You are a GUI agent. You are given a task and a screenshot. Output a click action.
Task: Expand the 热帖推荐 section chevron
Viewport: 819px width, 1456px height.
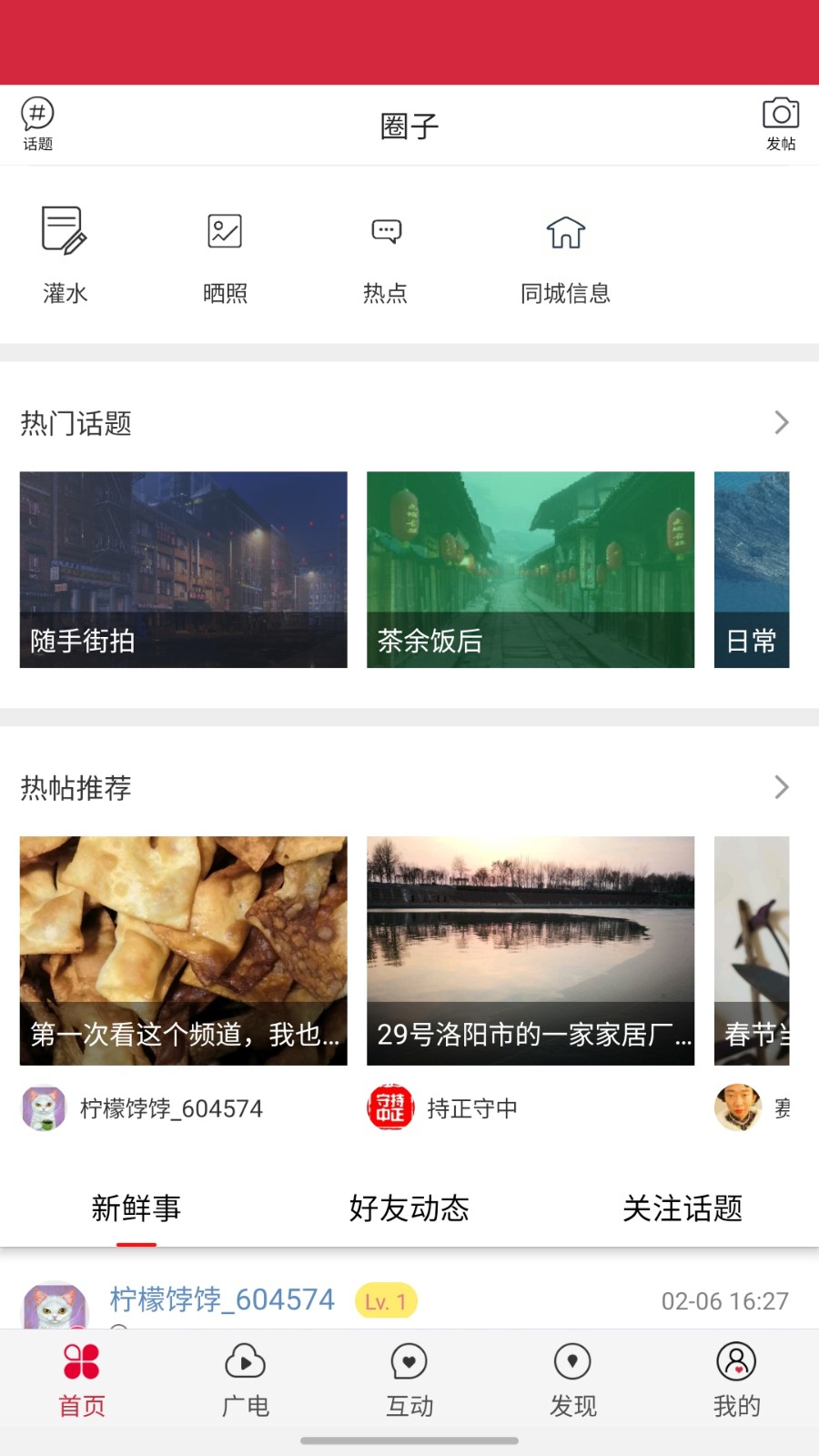(780, 786)
